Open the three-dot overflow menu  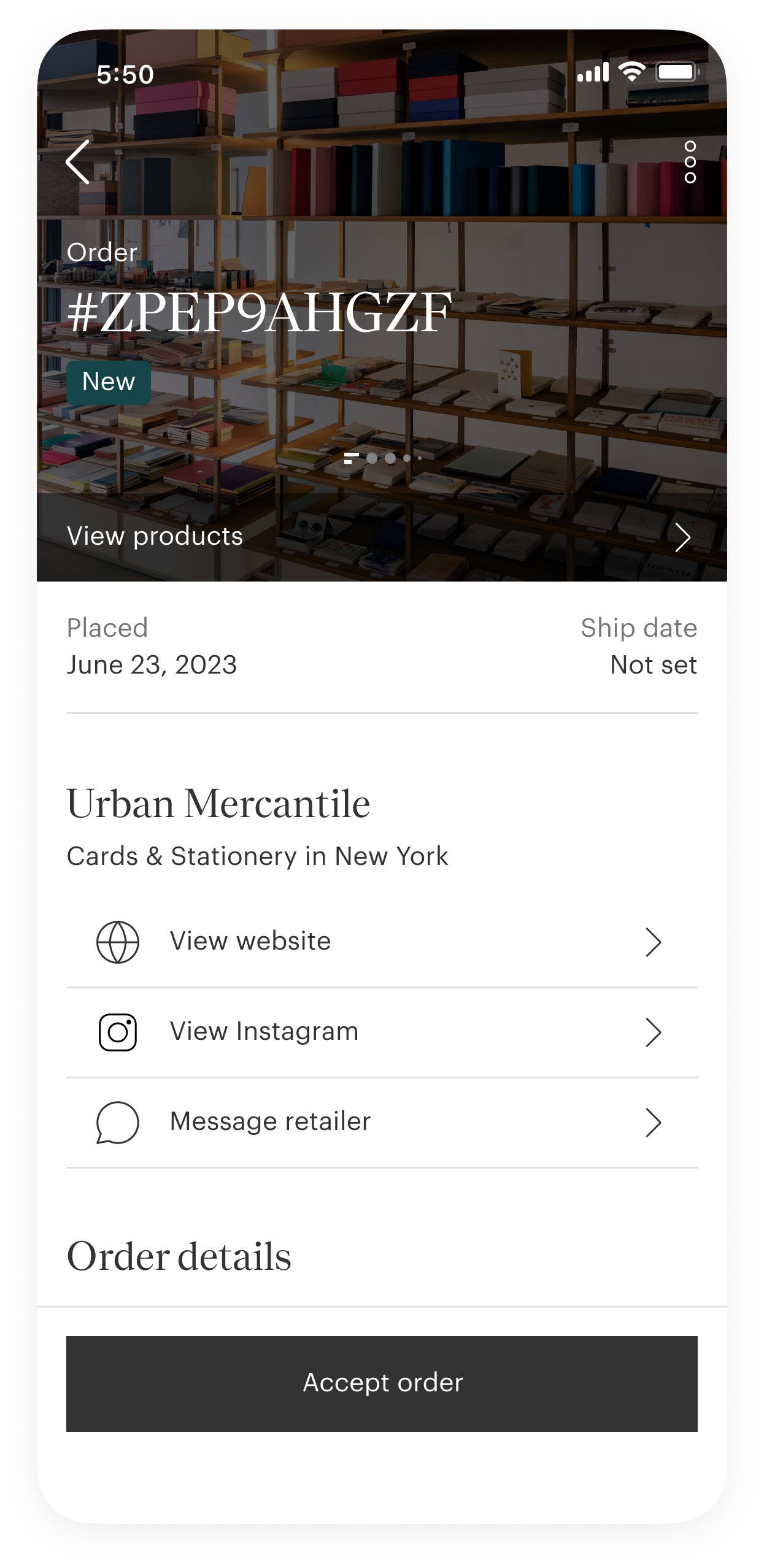pos(690,162)
